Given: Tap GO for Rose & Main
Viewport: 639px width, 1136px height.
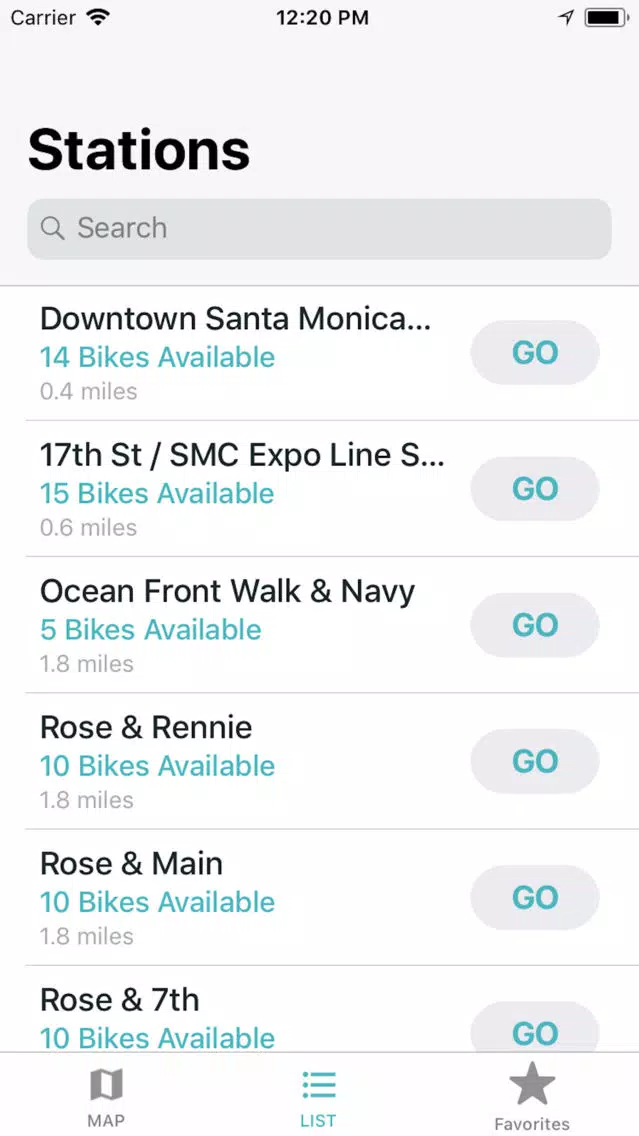Looking at the screenshot, I should click(535, 898).
